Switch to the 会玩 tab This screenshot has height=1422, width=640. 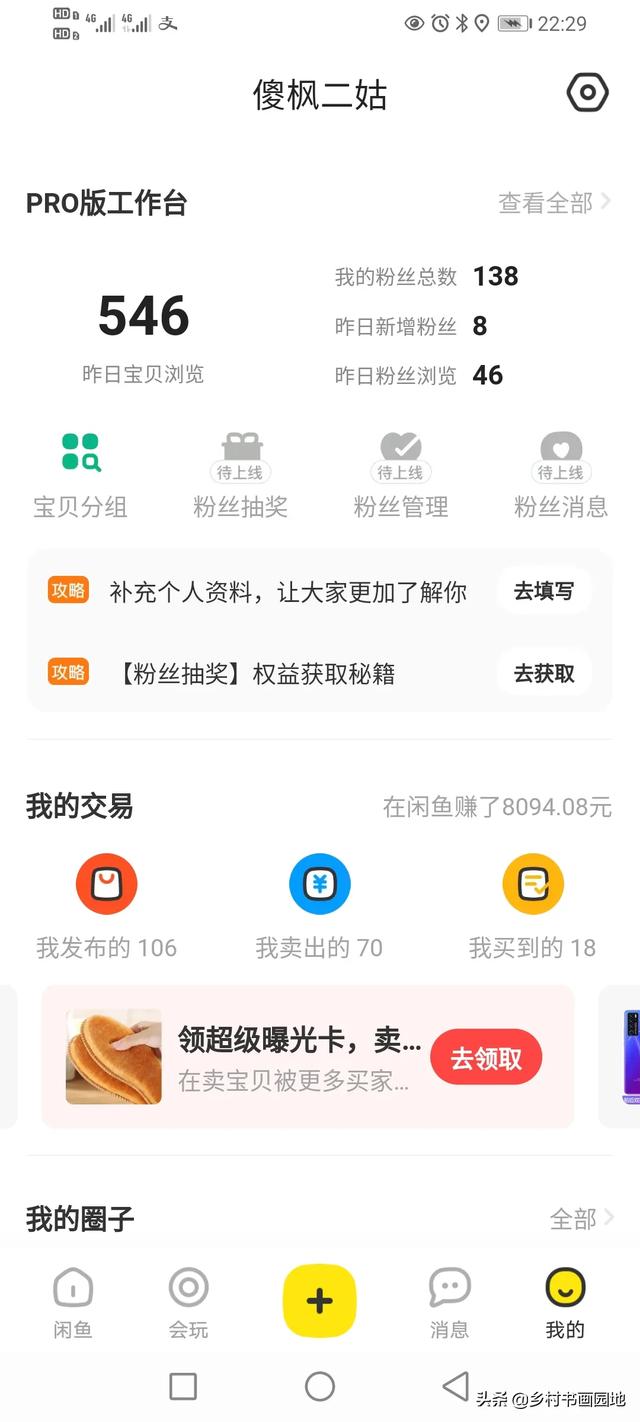click(188, 1302)
